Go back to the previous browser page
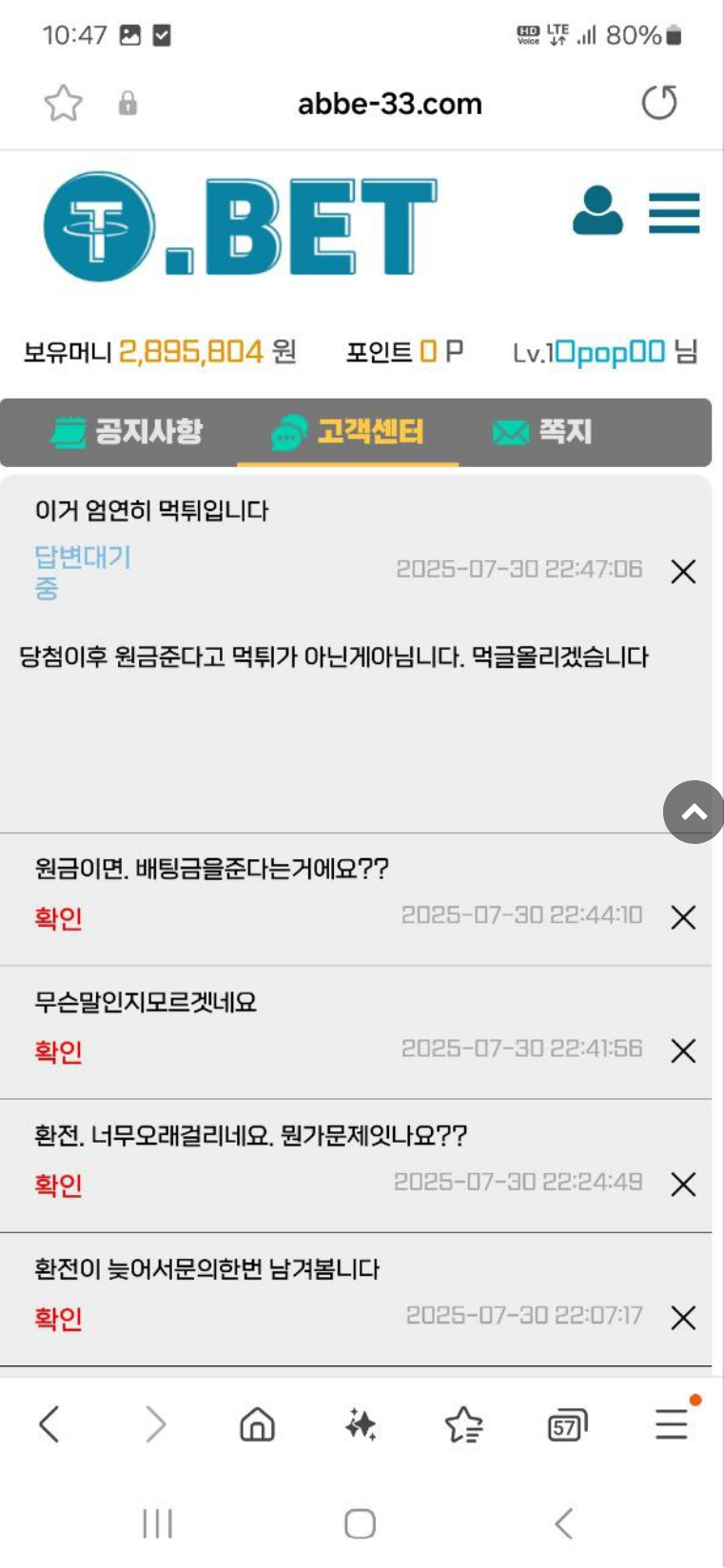Screen dimensions: 724x1568 pos(49,1424)
